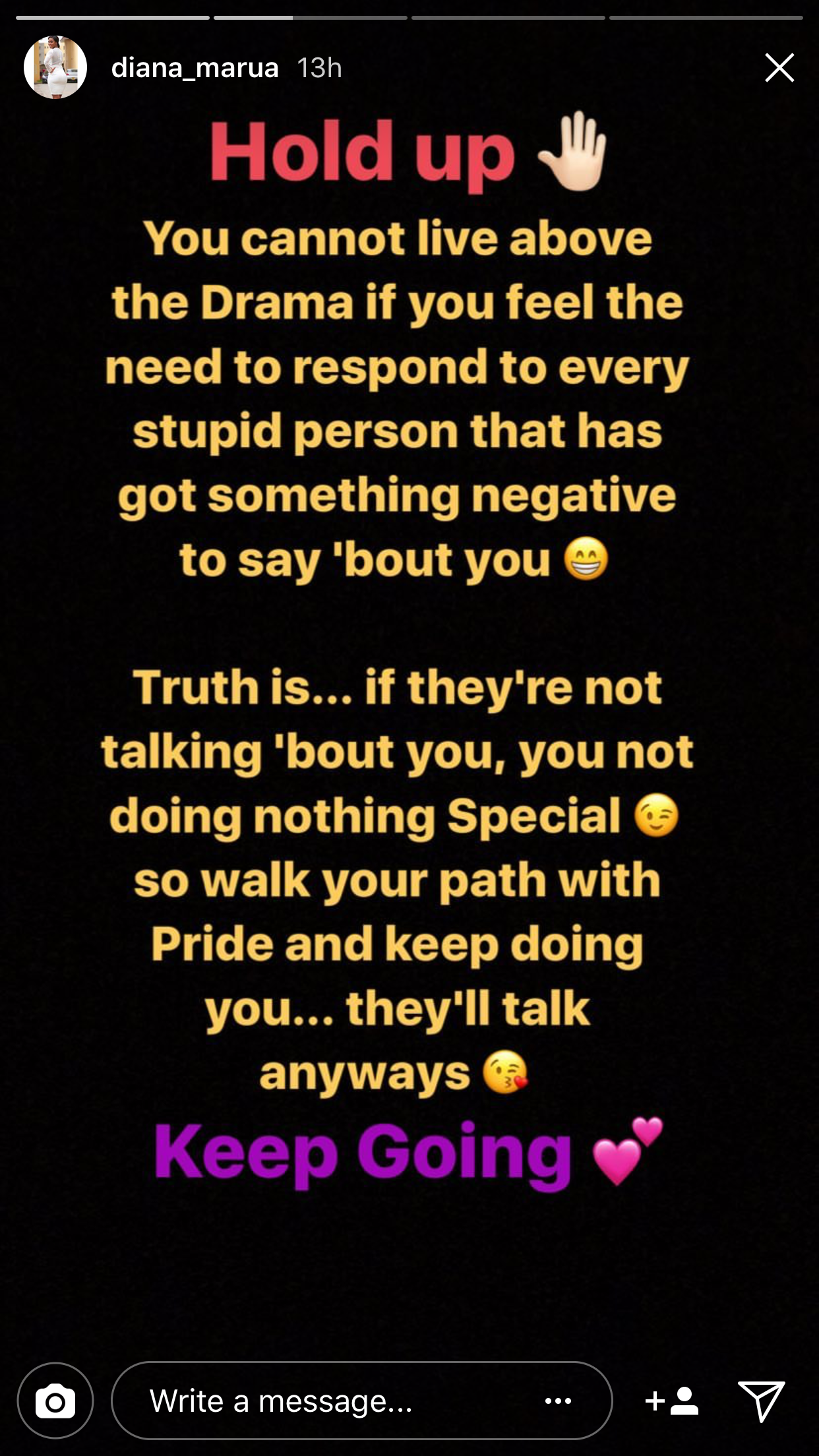Image resolution: width=819 pixels, height=1456 pixels.
Task: Share this story via paper plane
Action: click(761, 1401)
